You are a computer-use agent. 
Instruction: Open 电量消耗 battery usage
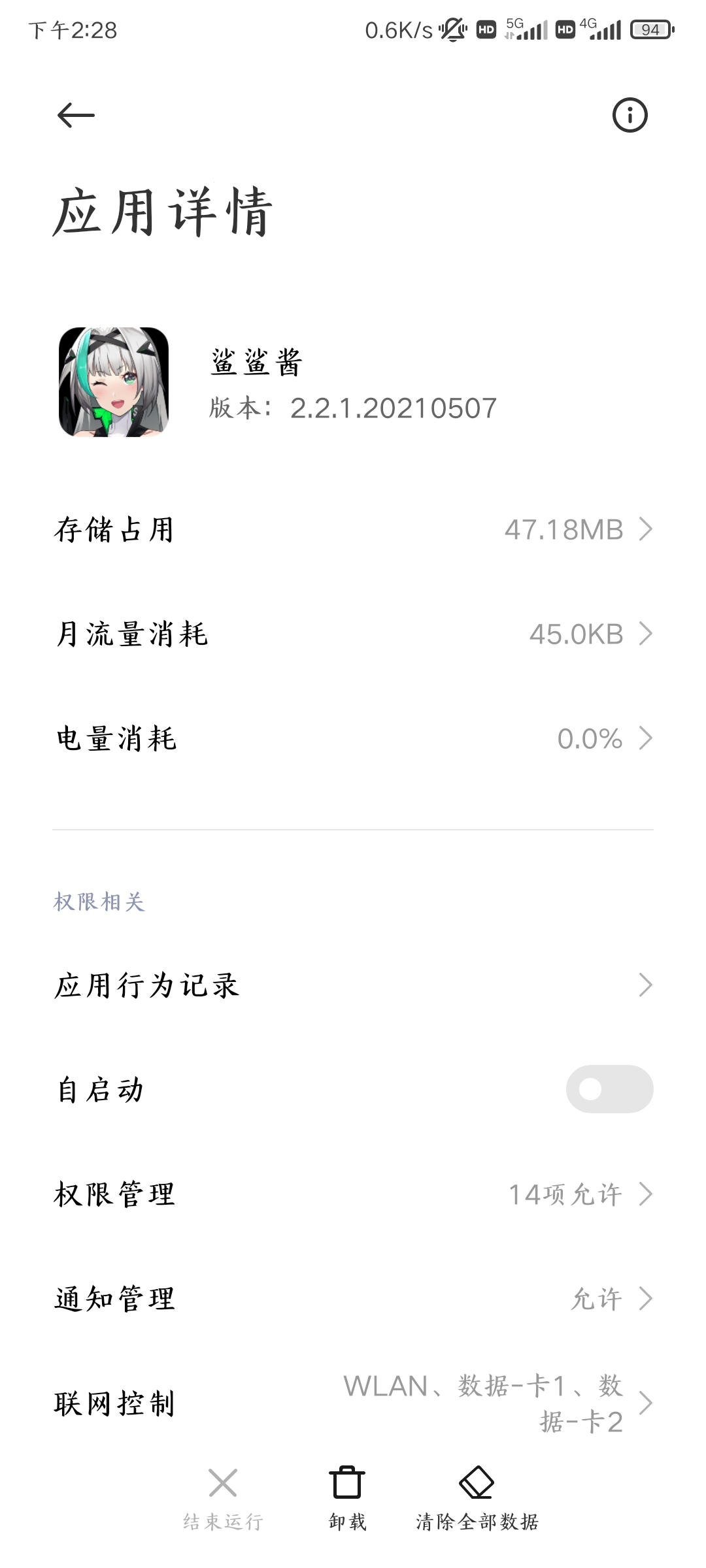353,738
